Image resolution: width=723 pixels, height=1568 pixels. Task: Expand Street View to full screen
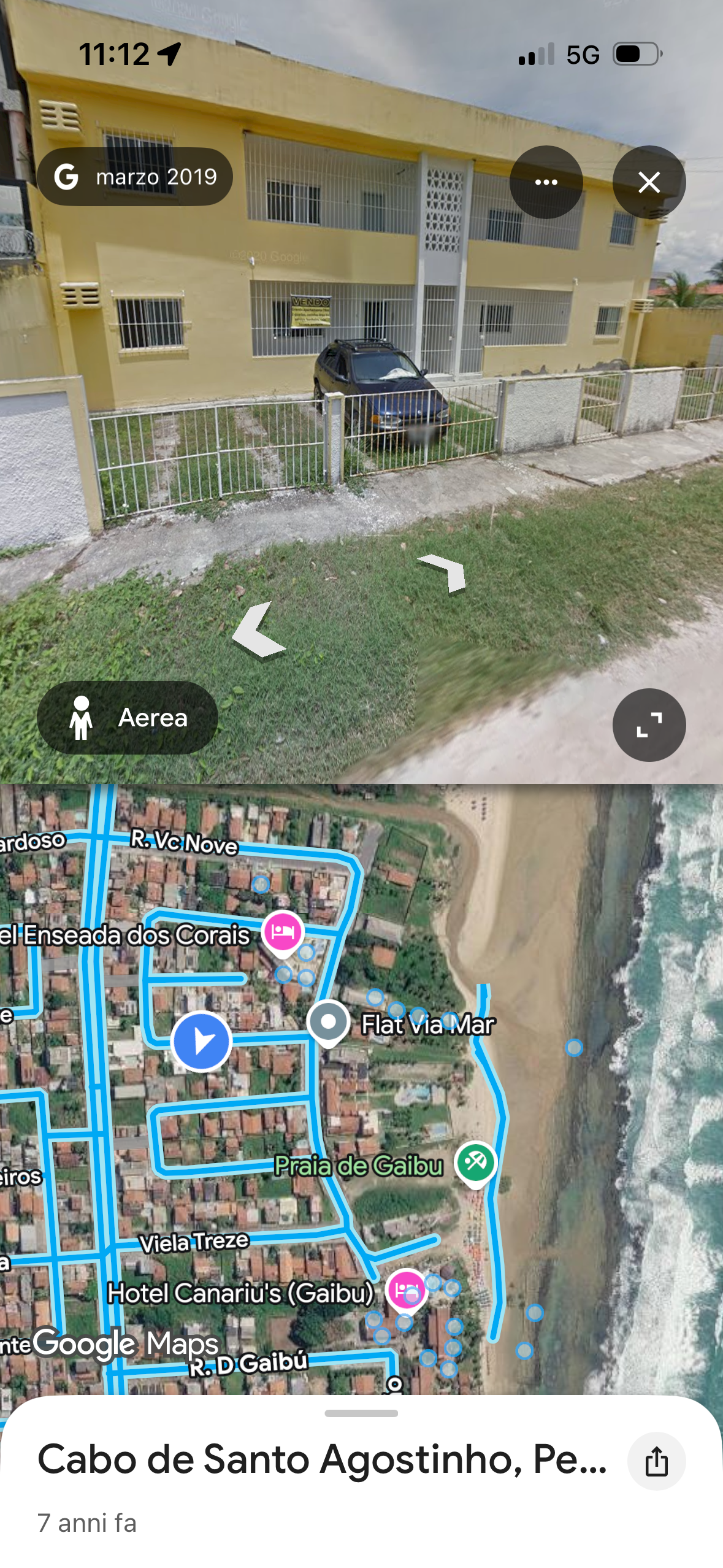pyautogui.click(x=649, y=725)
